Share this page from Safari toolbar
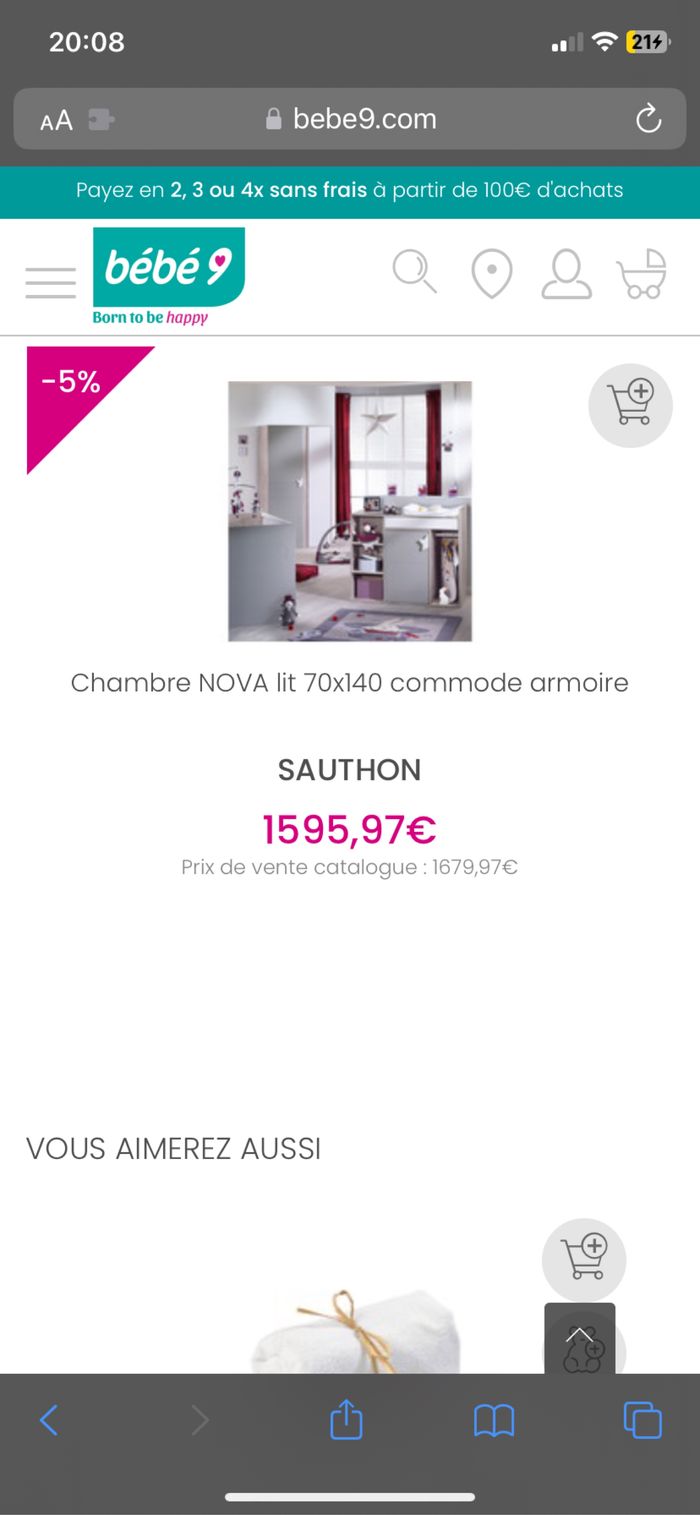This screenshot has height=1515, width=700. point(346,1420)
